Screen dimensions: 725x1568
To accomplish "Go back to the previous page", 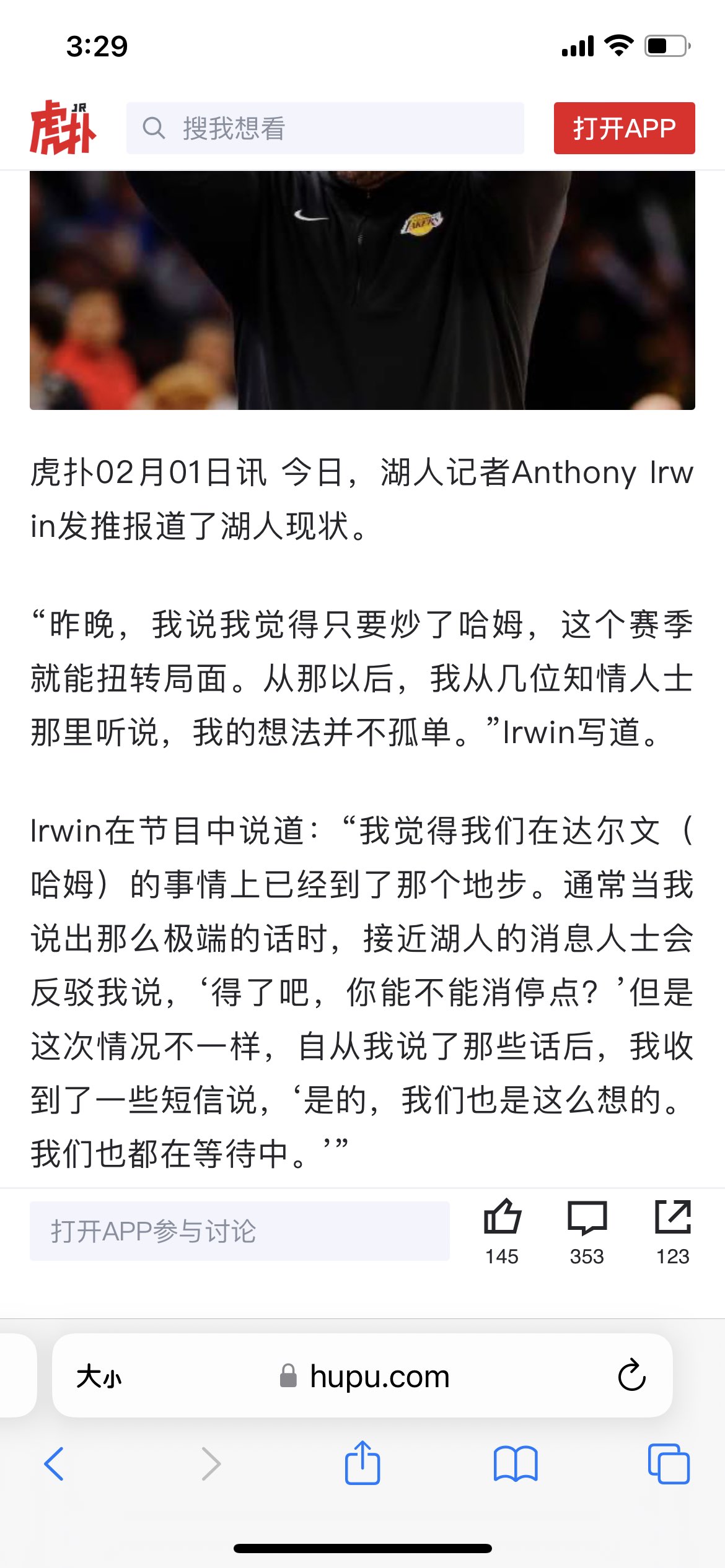I will (x=55, y=1464).
